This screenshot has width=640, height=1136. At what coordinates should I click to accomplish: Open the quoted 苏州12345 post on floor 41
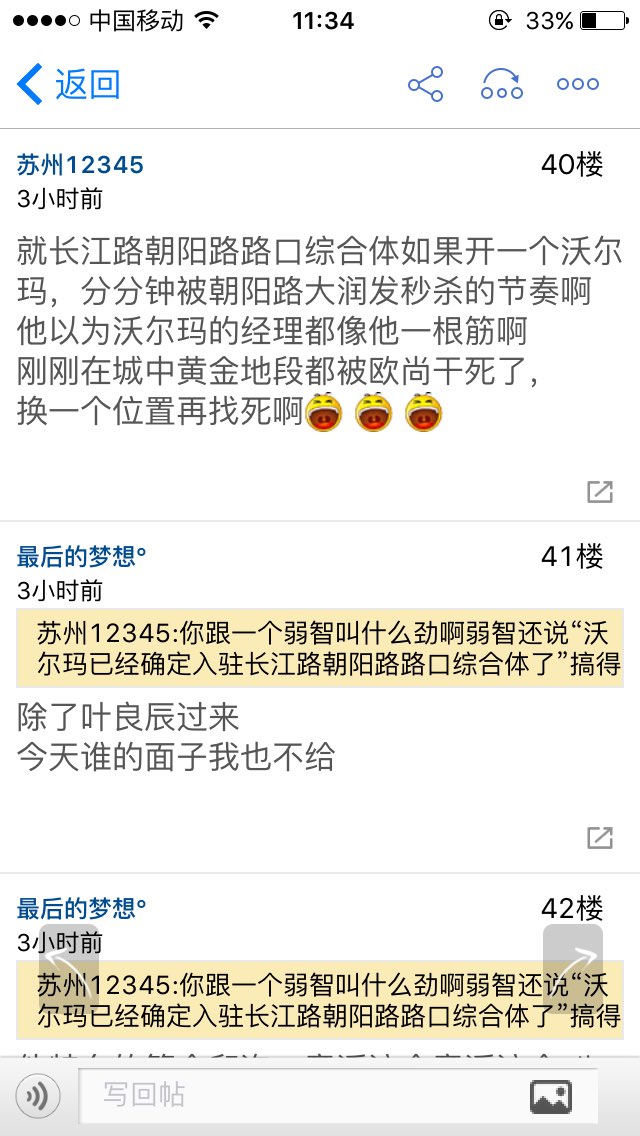320,648
